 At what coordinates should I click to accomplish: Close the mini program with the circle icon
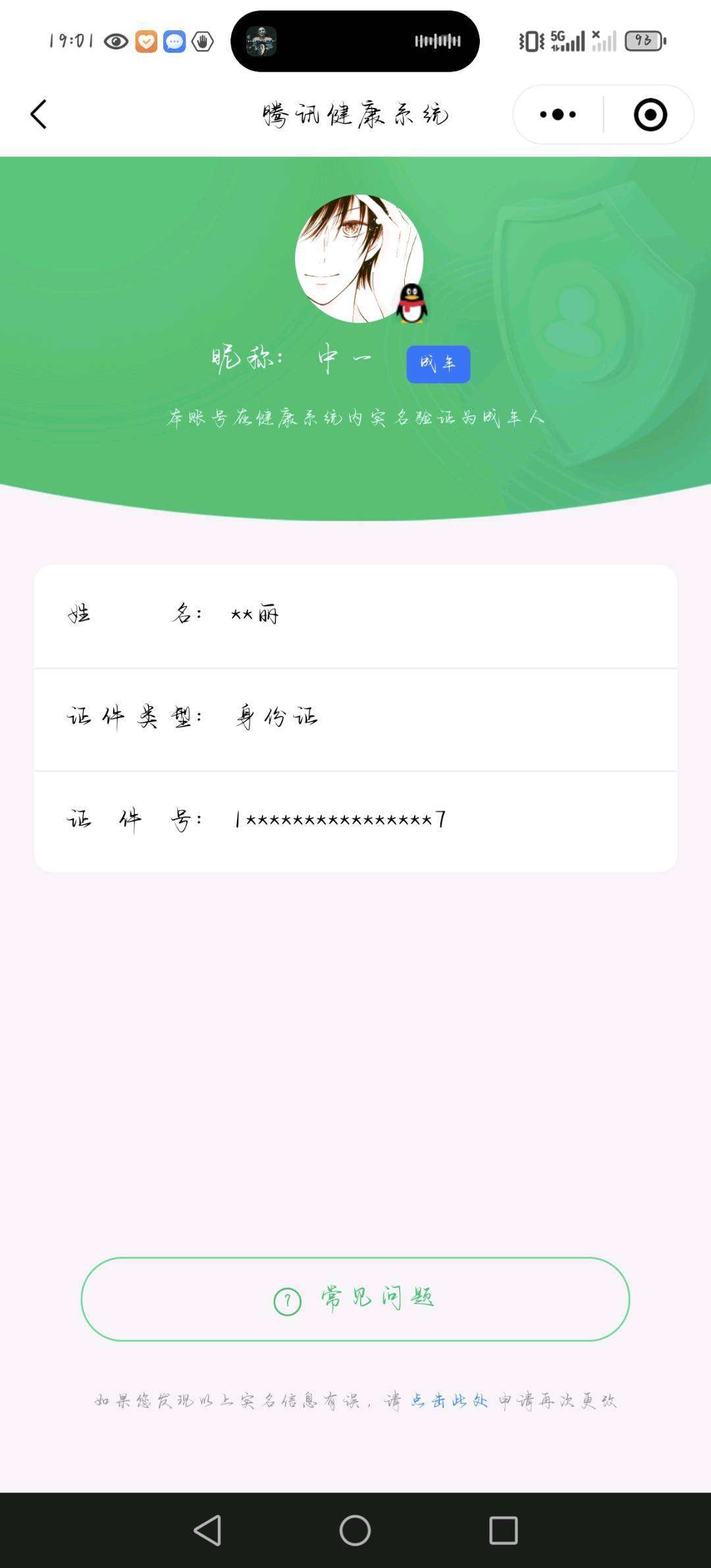pyautogui.click(x=650, y=115)
